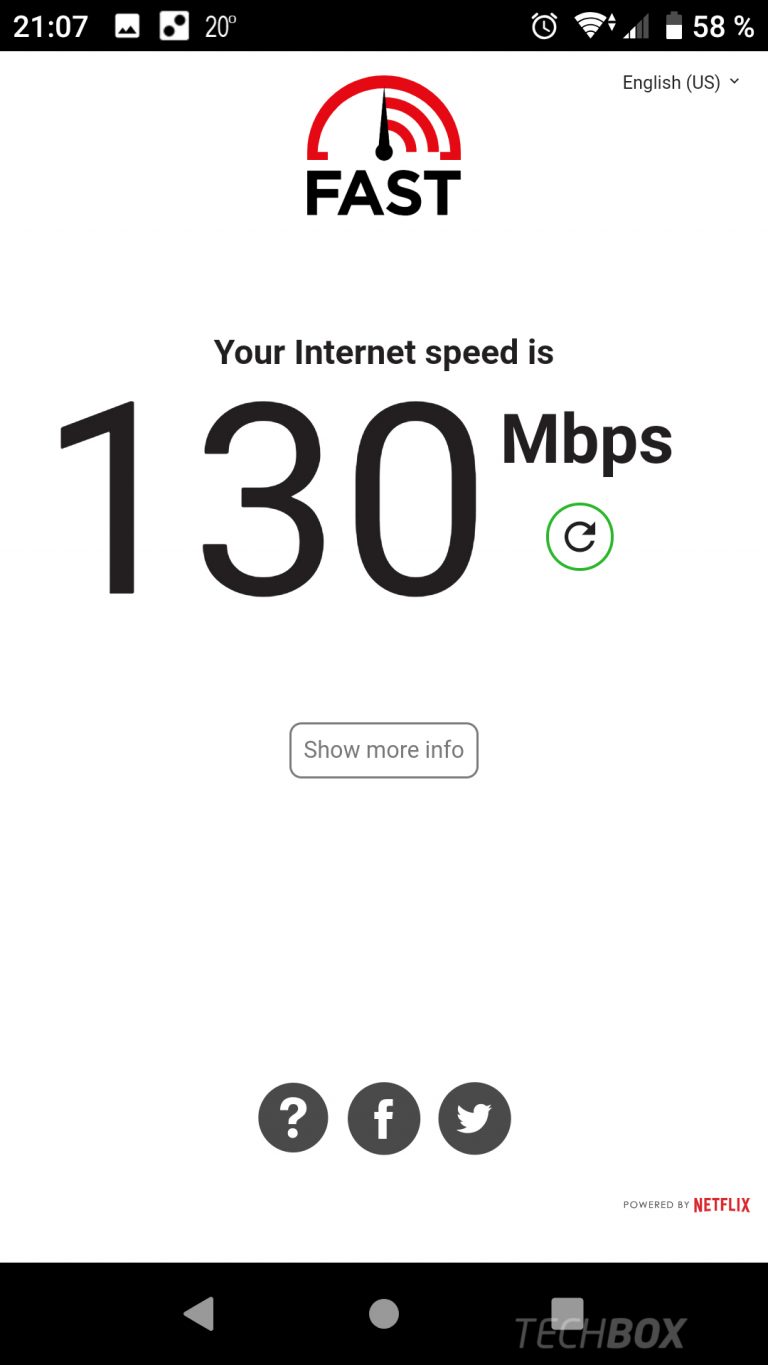This screenshot has width=768, height=1365.
Task: Rerun the speed test with the refresh icon
Action: click(580, 537)
